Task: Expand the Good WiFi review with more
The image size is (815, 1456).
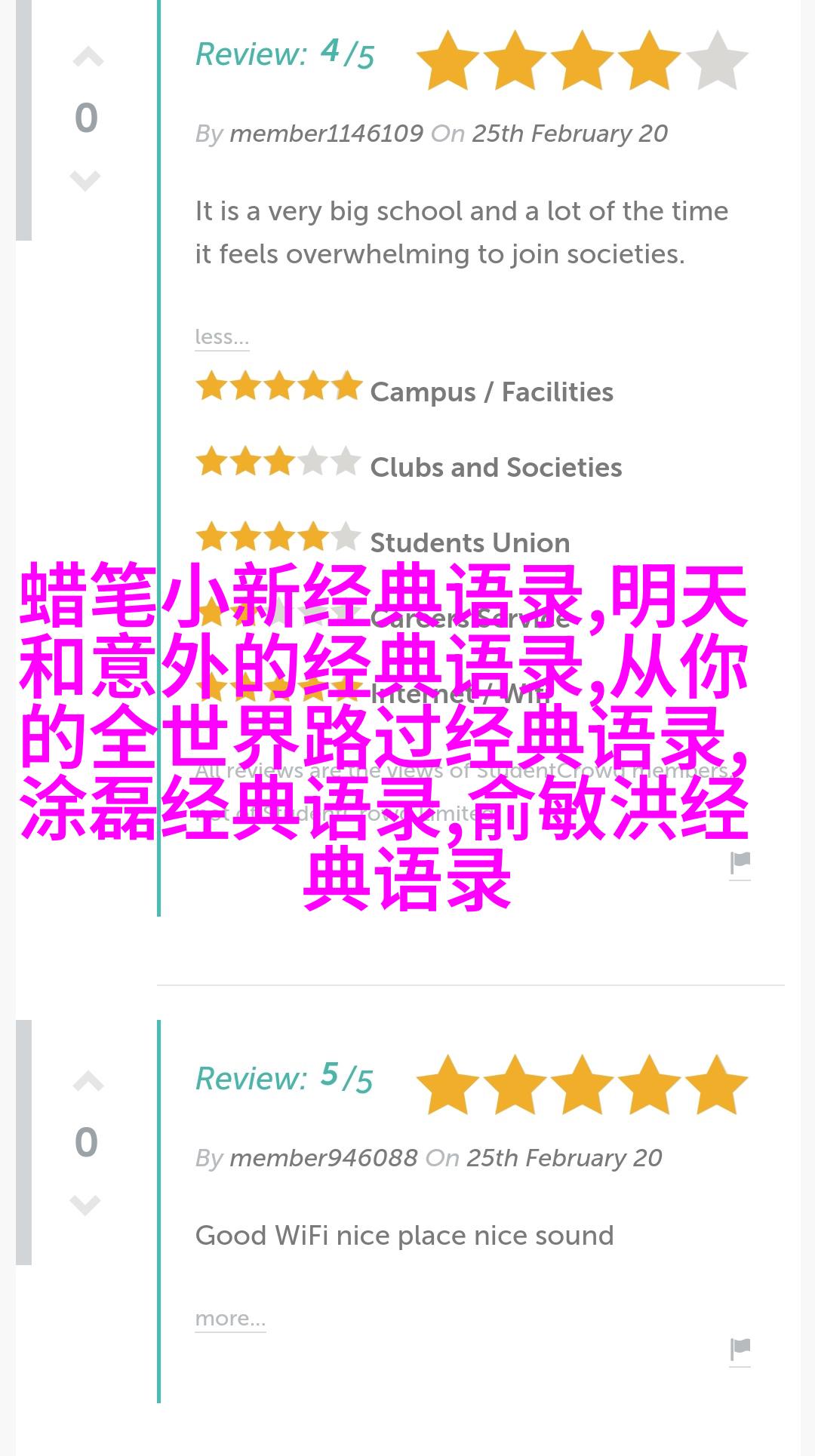Action: tap(230, 1318)
